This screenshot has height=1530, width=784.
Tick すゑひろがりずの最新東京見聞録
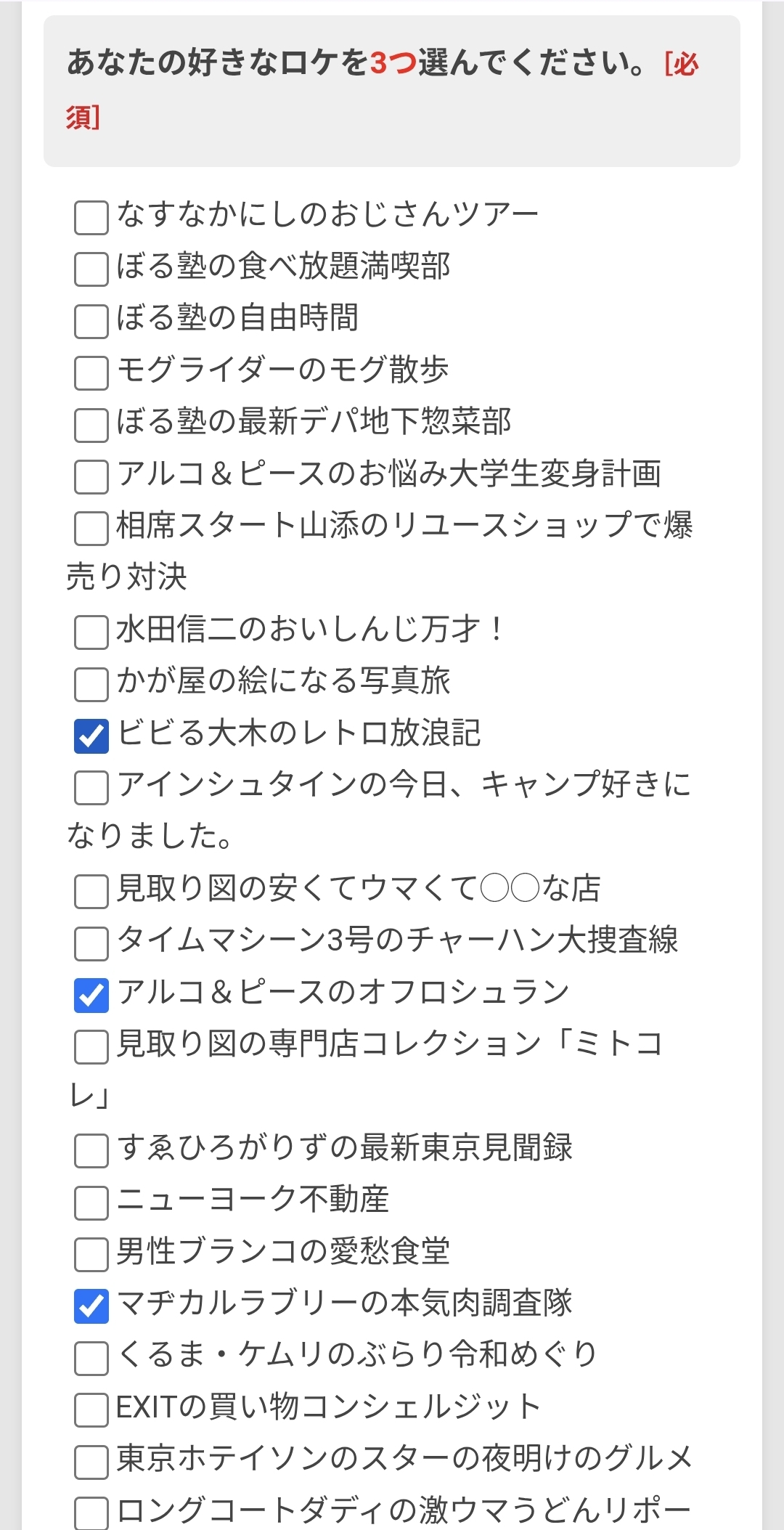point(91,1151)
